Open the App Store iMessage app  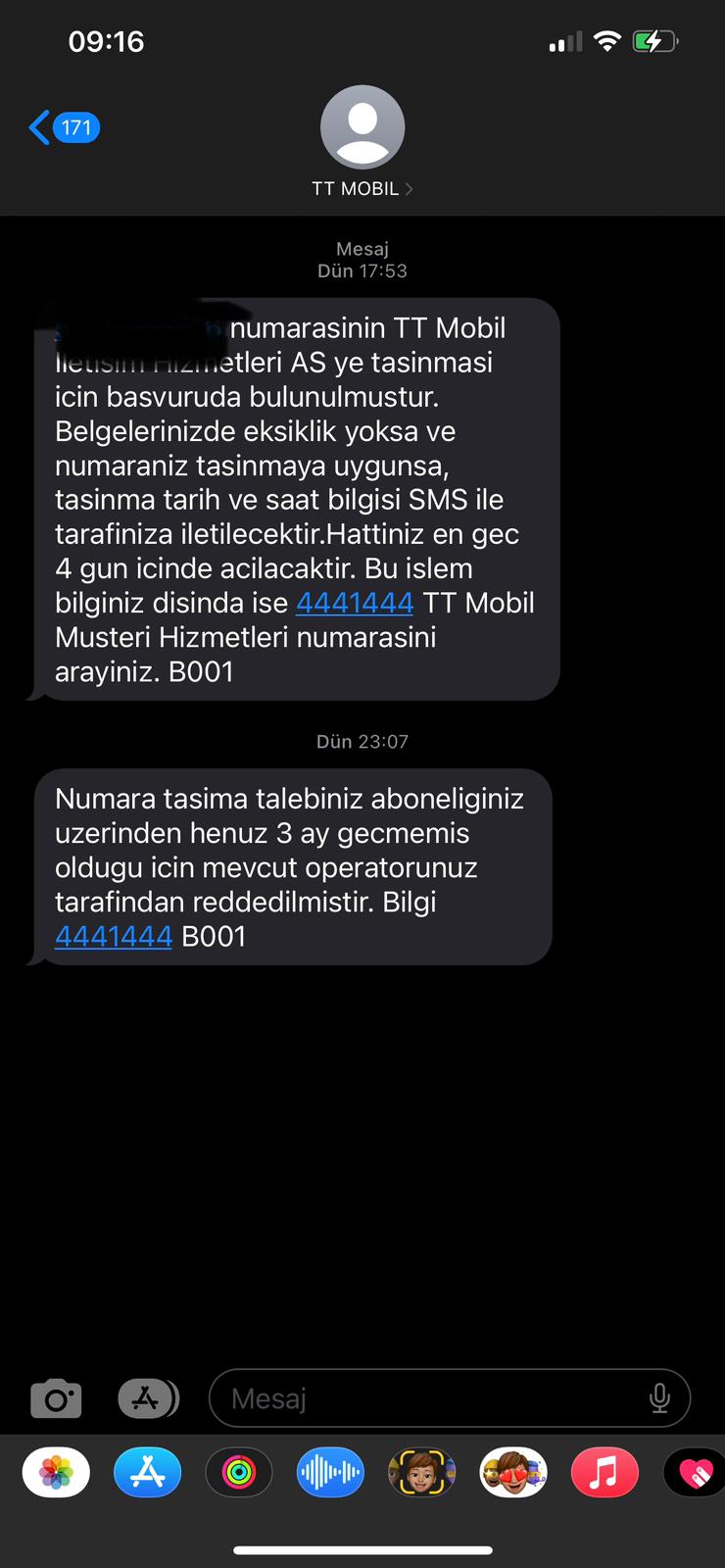coord(148,1472)
